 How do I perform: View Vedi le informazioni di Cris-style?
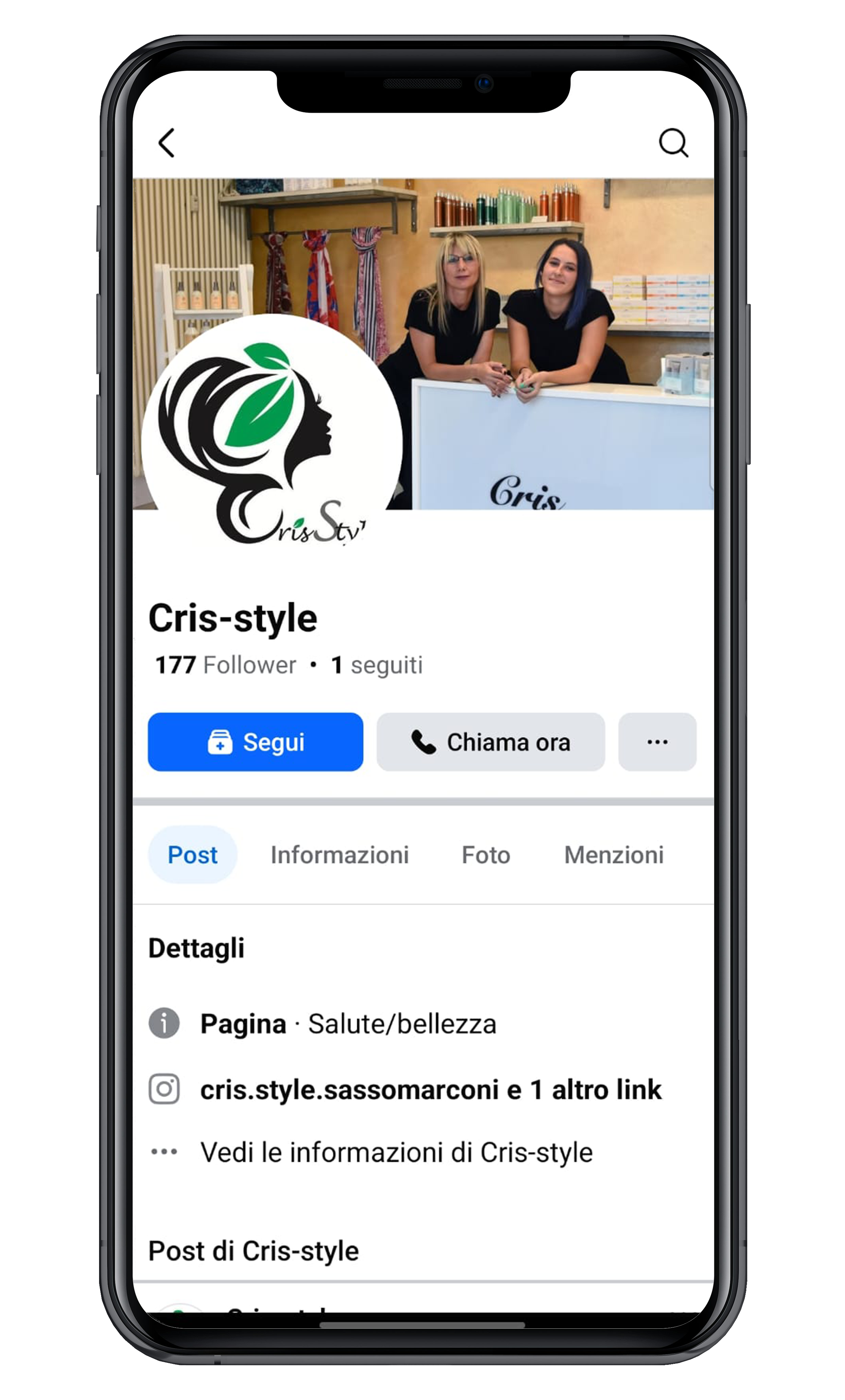point(396,1152)
